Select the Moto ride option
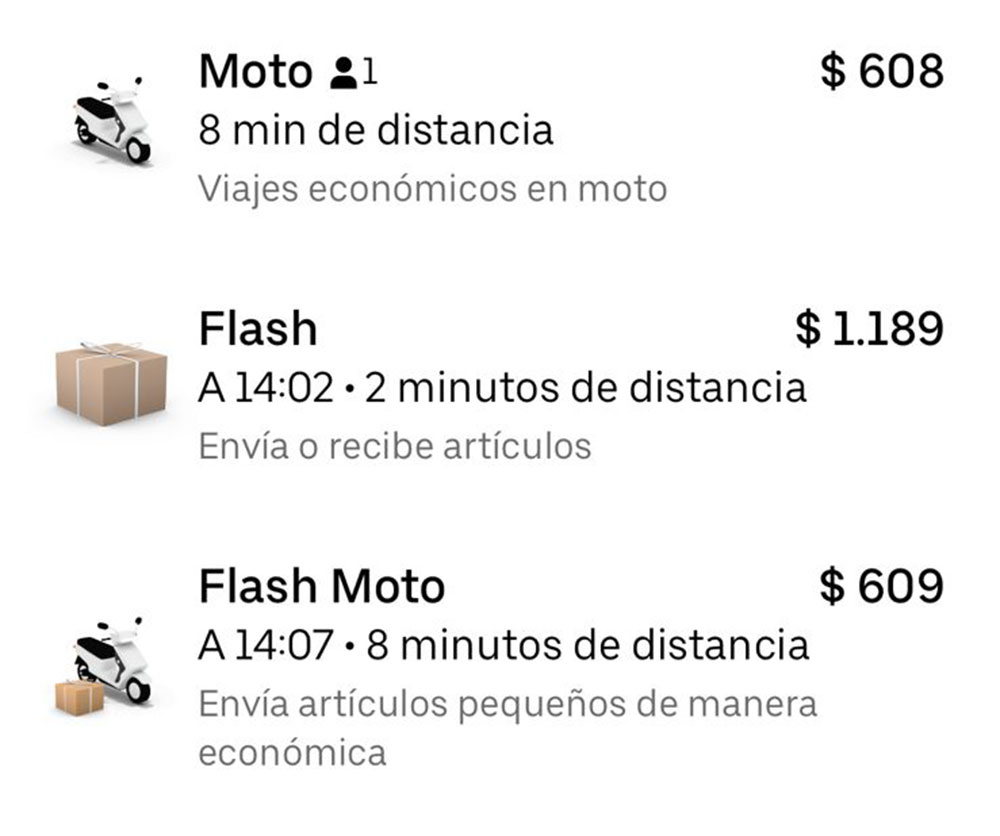This screenshot has width=1000, height=836. coord(500,128)
